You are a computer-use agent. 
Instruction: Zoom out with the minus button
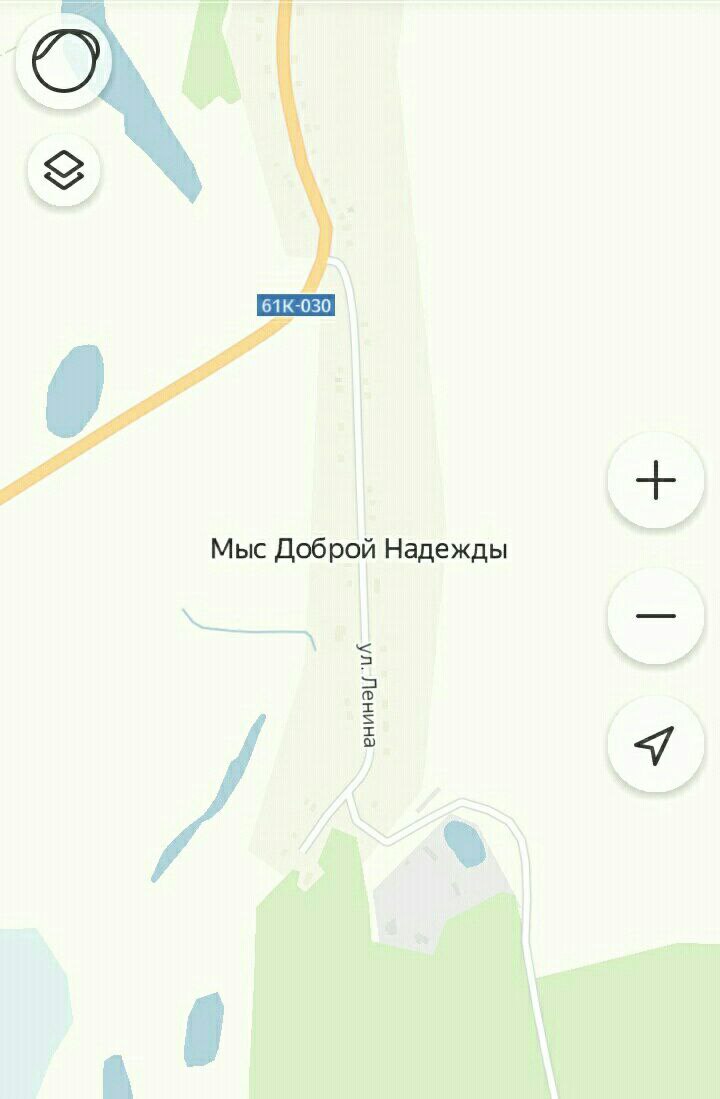click(655, 616)
